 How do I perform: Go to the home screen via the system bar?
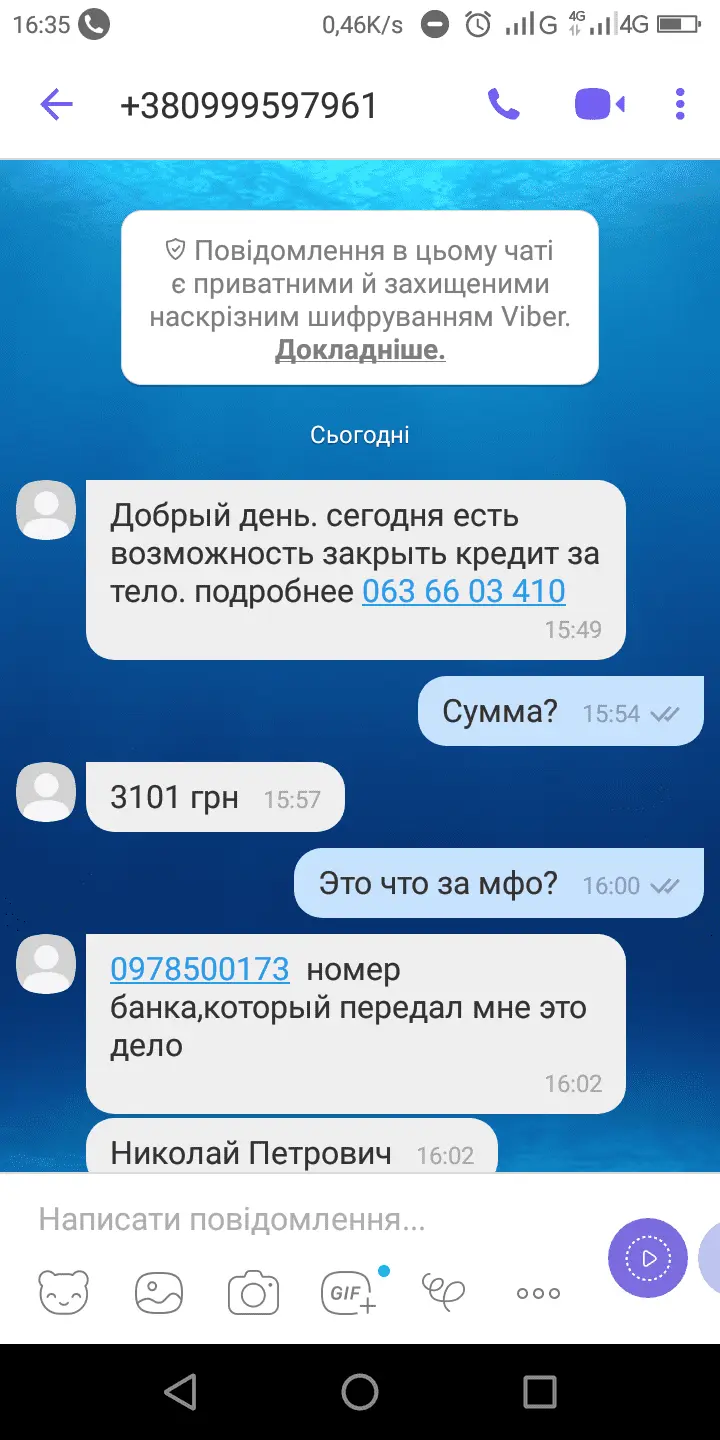click(360, 1391)
